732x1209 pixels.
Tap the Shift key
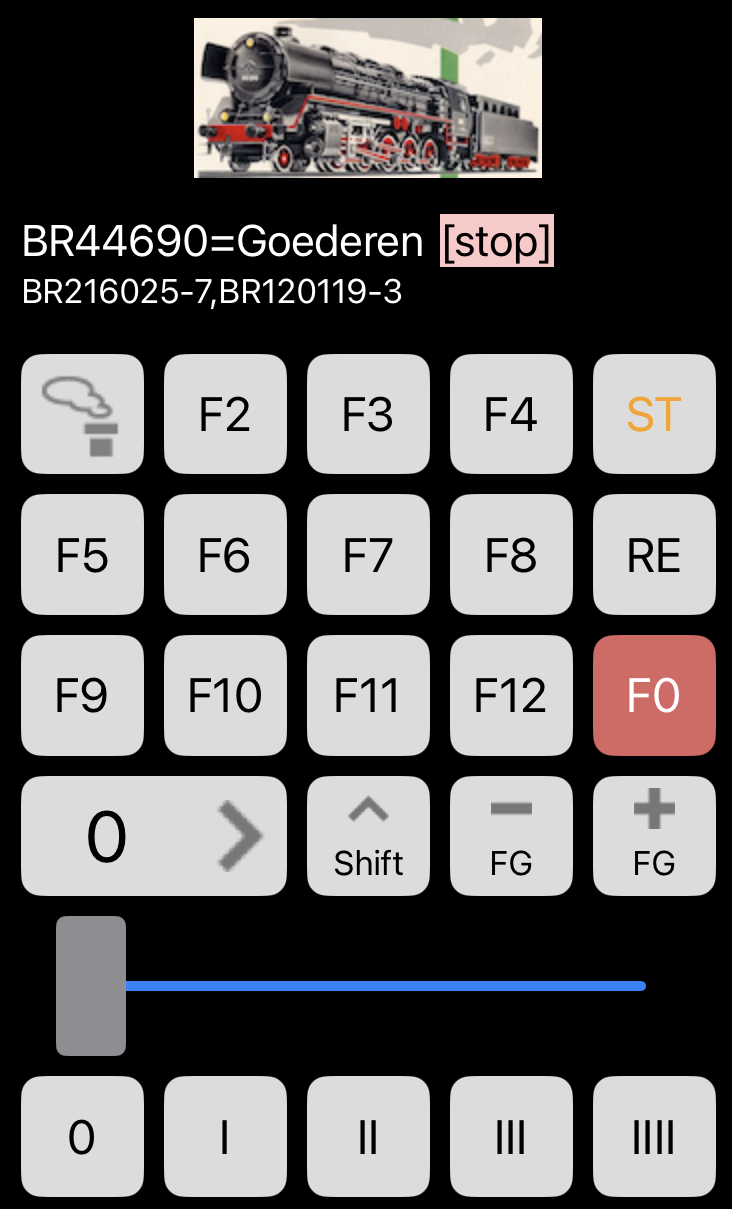pyautogui.click(x=368, y=836)
